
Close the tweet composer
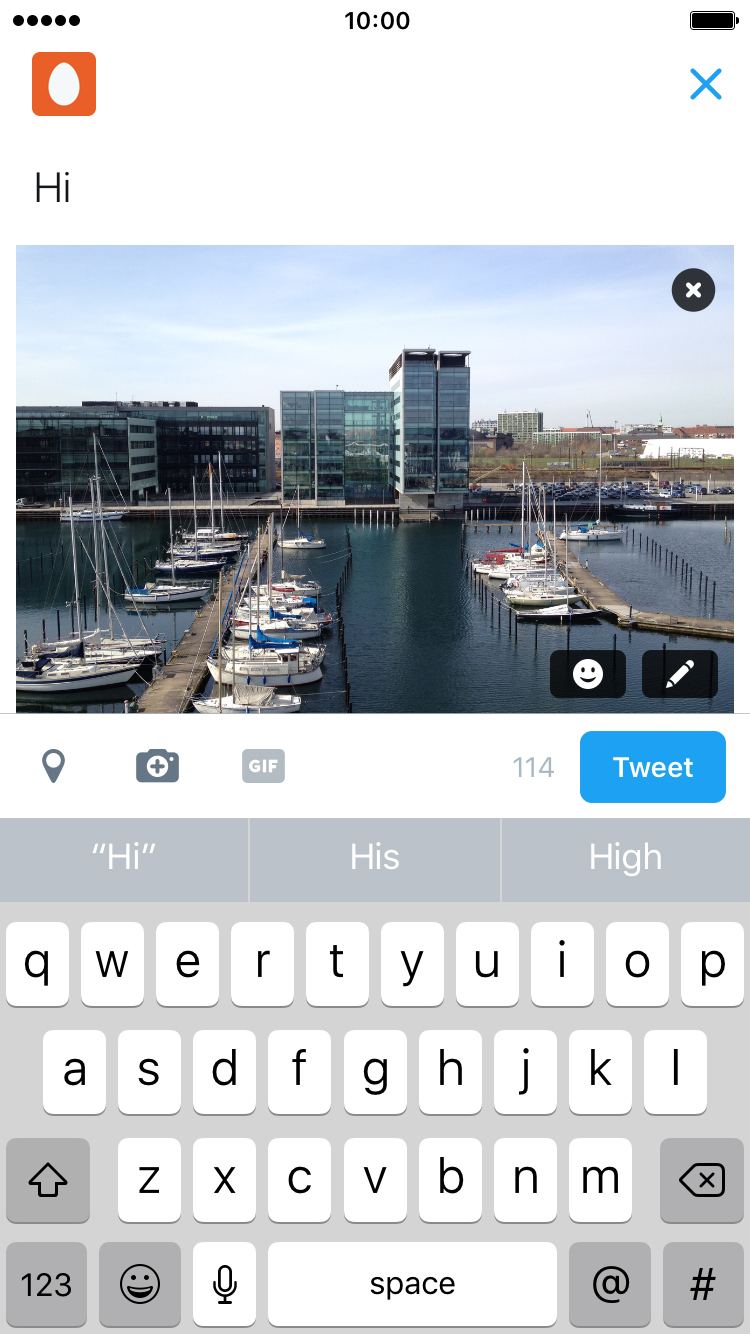(x=705, y=84)
